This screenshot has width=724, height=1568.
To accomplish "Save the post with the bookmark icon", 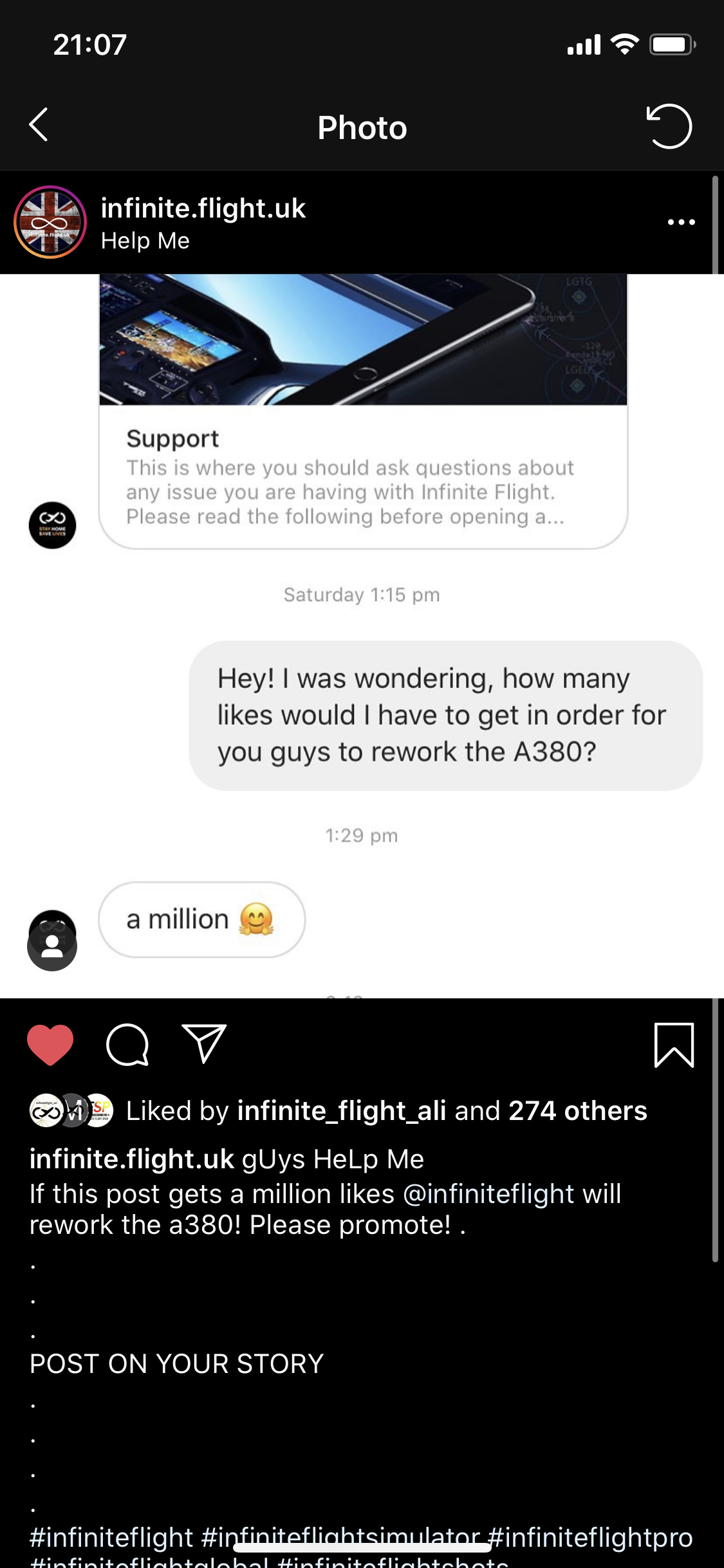I will coord(674,1044).
